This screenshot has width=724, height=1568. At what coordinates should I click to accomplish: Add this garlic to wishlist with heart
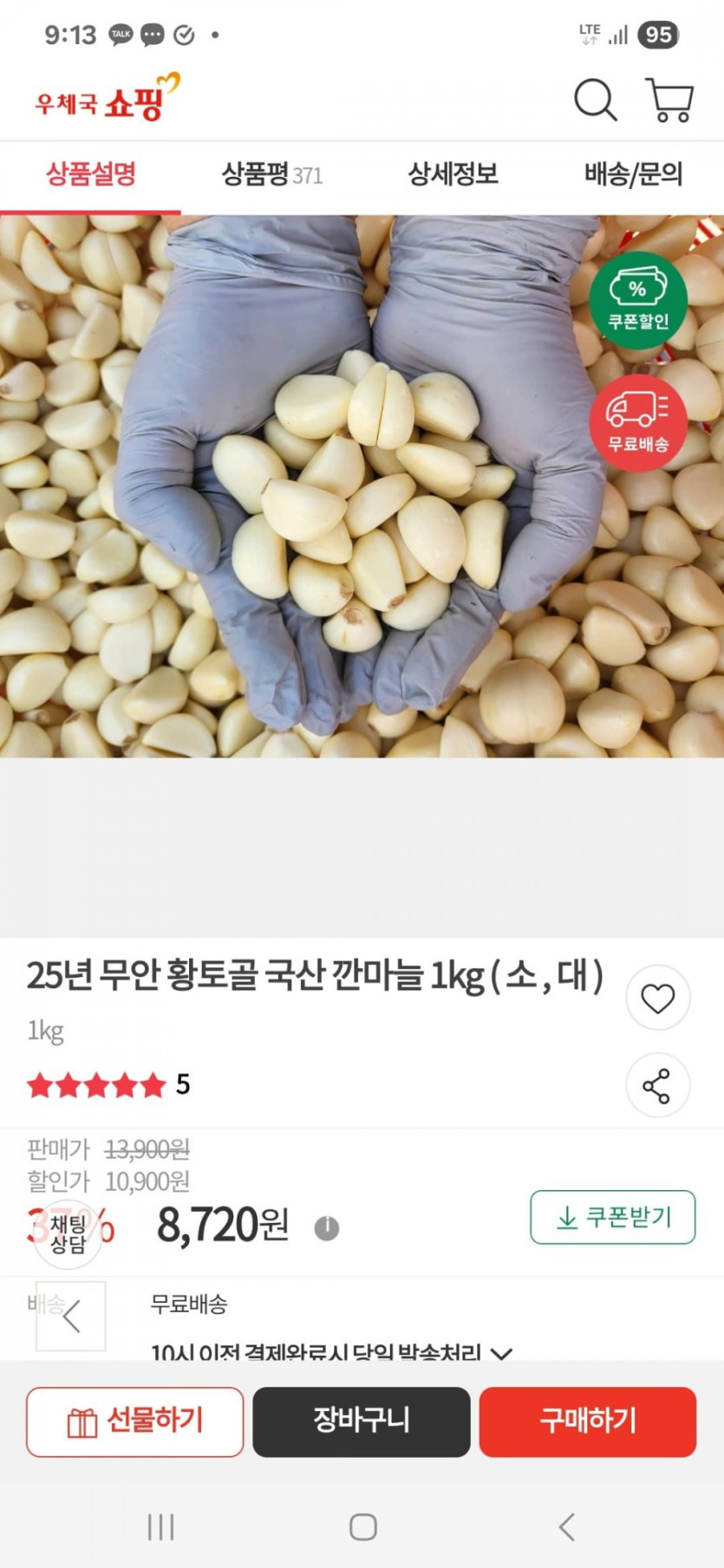657,999
